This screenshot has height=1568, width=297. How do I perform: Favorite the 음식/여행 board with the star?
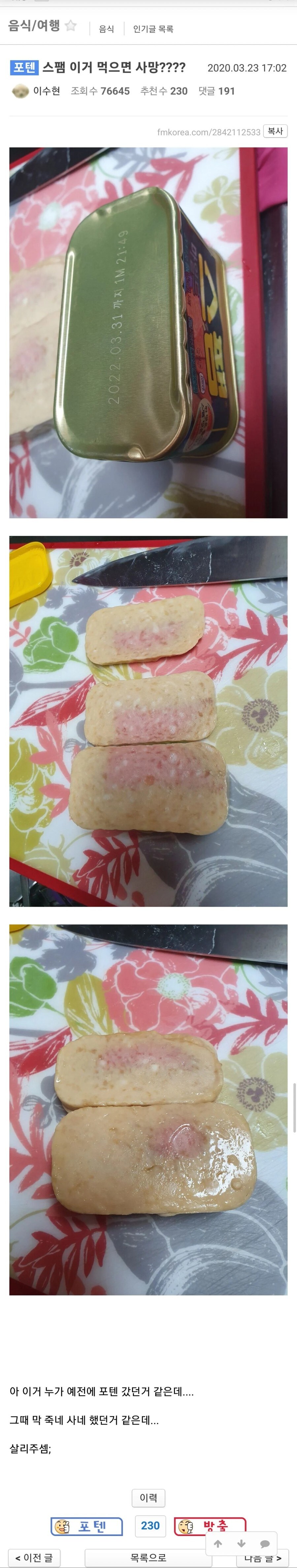click(x=71, y=25)
